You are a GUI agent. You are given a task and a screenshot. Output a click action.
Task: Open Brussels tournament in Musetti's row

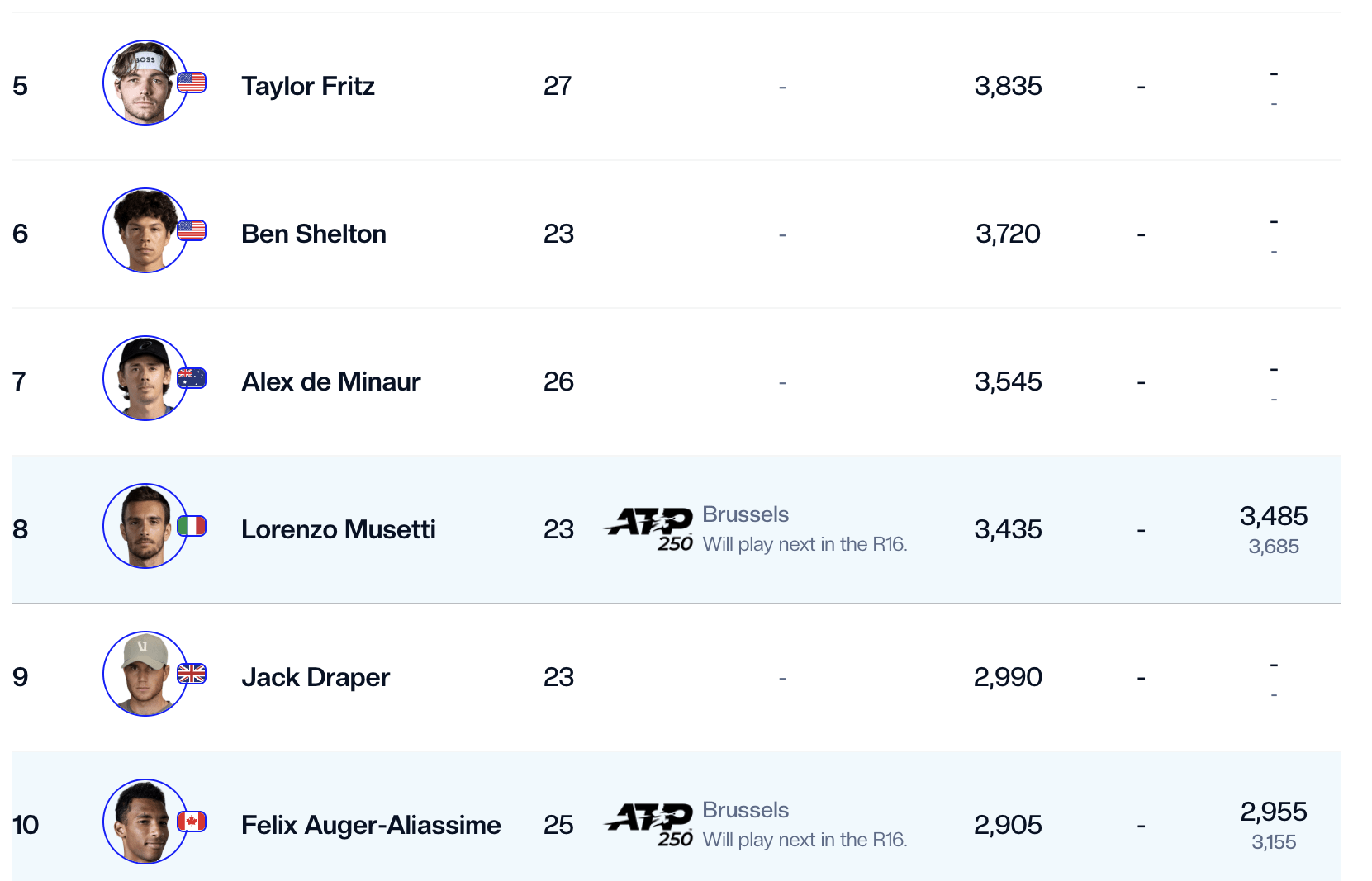coord(745,514)
